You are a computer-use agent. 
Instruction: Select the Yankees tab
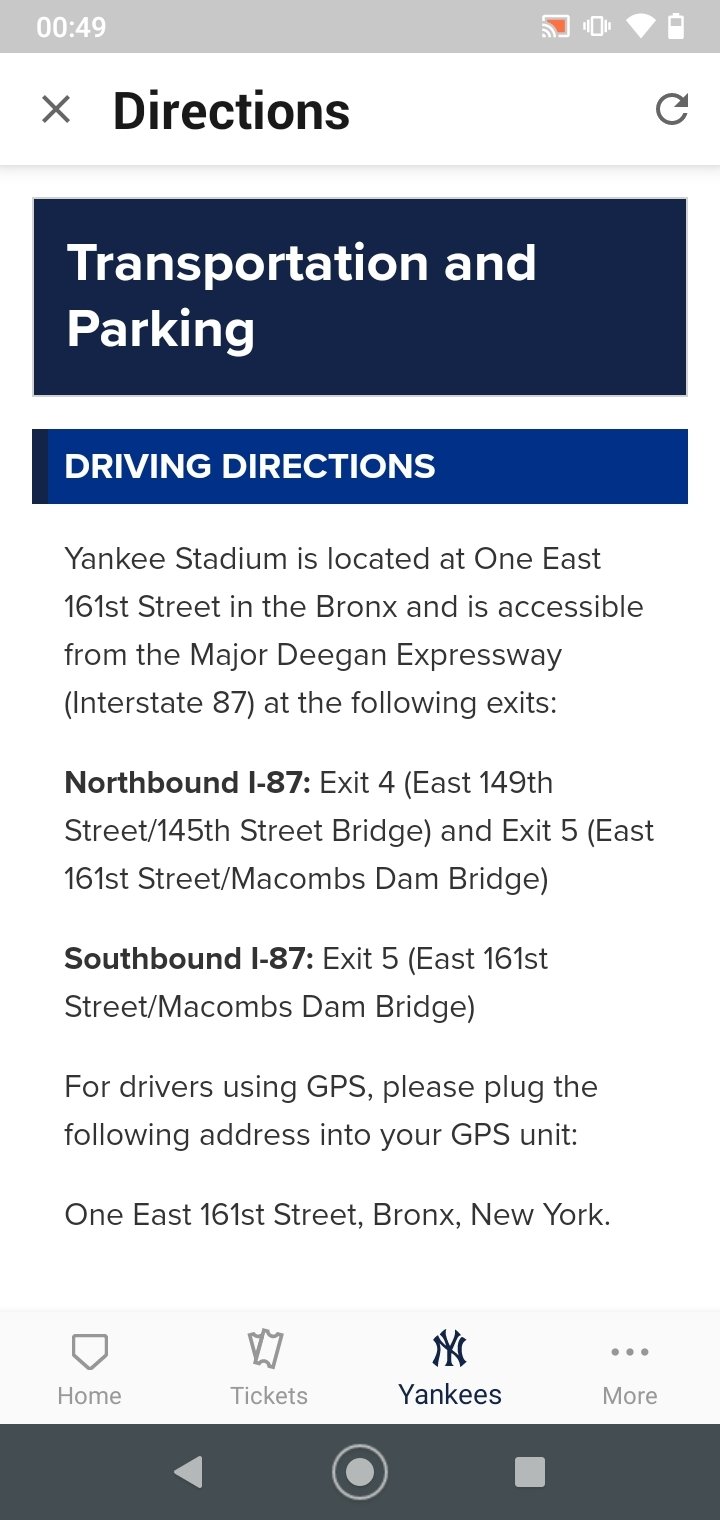pos(450,1368)
